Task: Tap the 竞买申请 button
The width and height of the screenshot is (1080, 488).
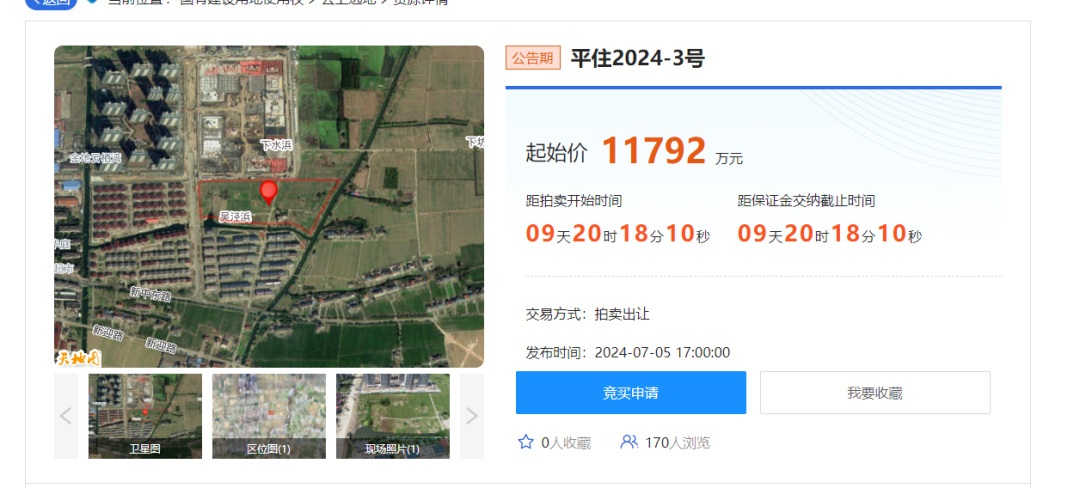Action: pos(630,393)
